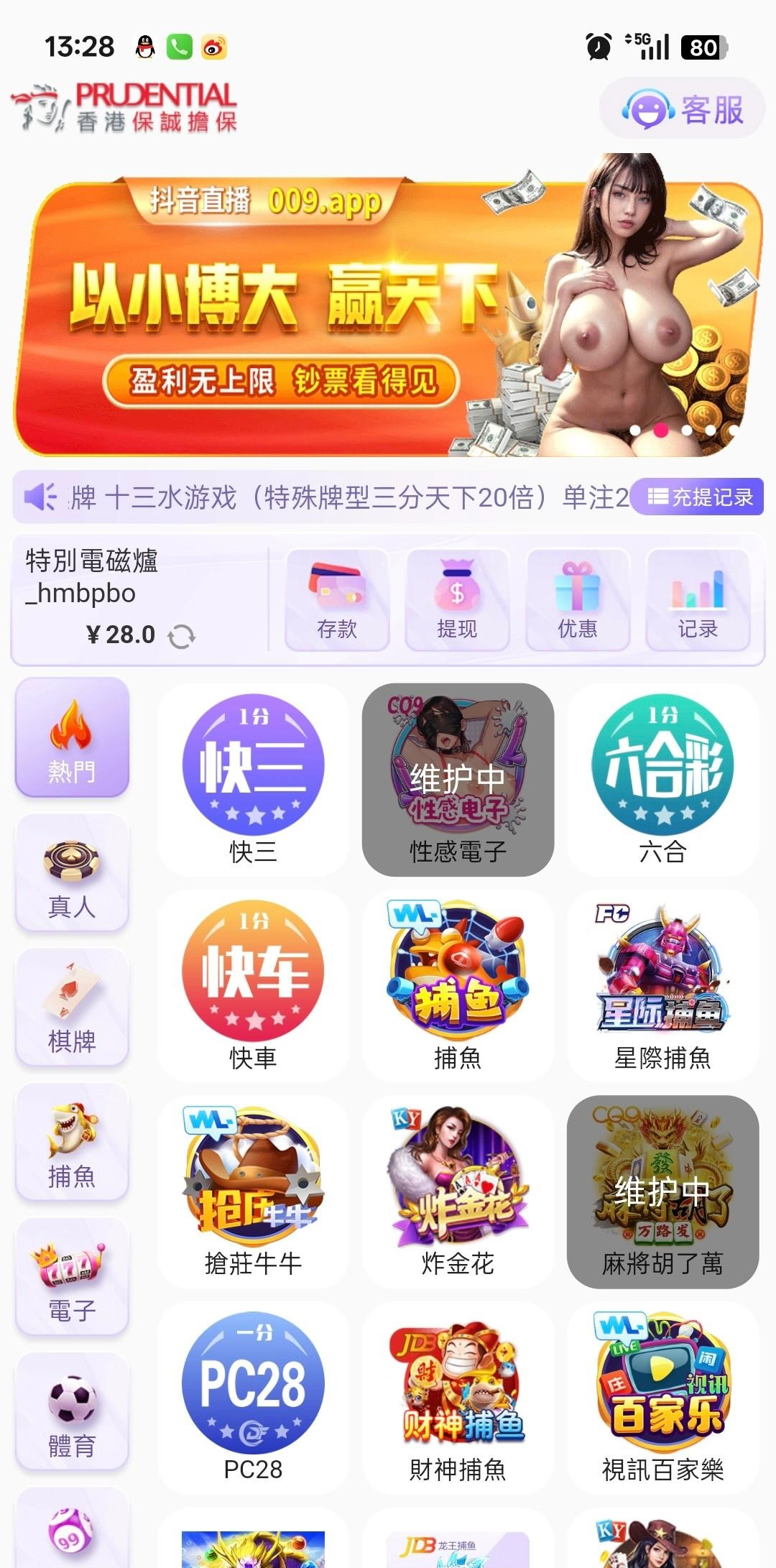Open 提现 withdrawal

pyautogui.click(x=457, y=600)
